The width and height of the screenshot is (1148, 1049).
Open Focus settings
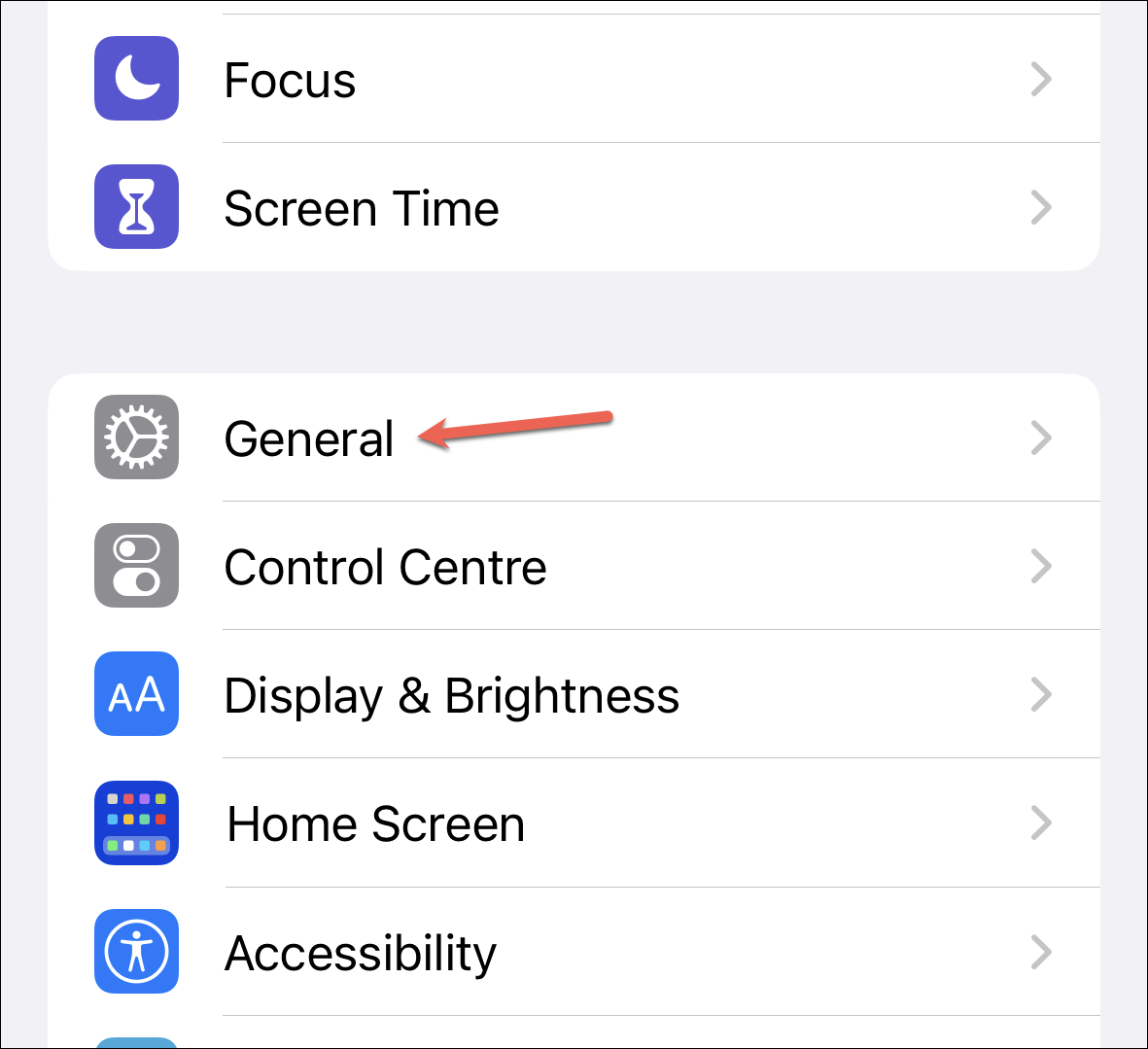click(x=290, y=80)
